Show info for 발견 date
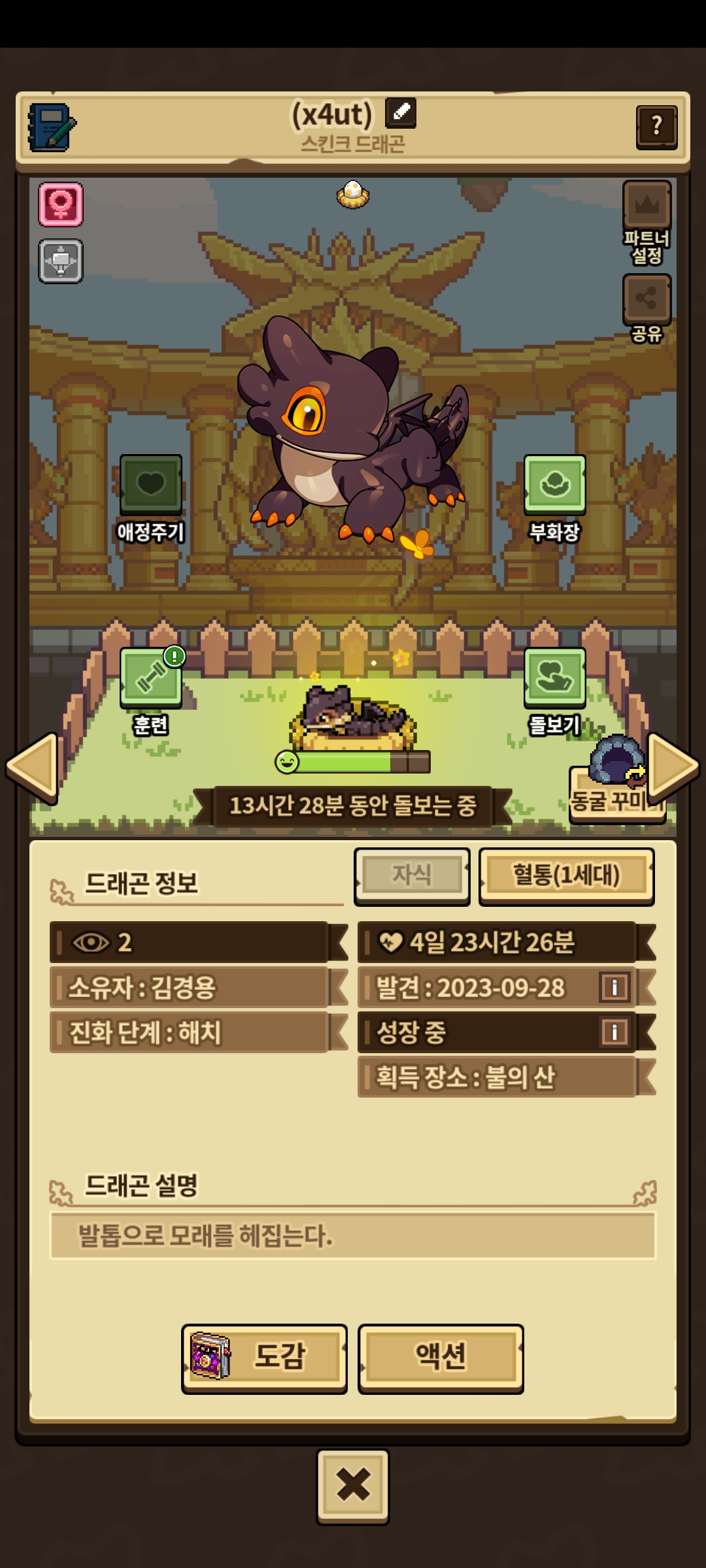The image size is (706, 1568). [x=614, y=987]
